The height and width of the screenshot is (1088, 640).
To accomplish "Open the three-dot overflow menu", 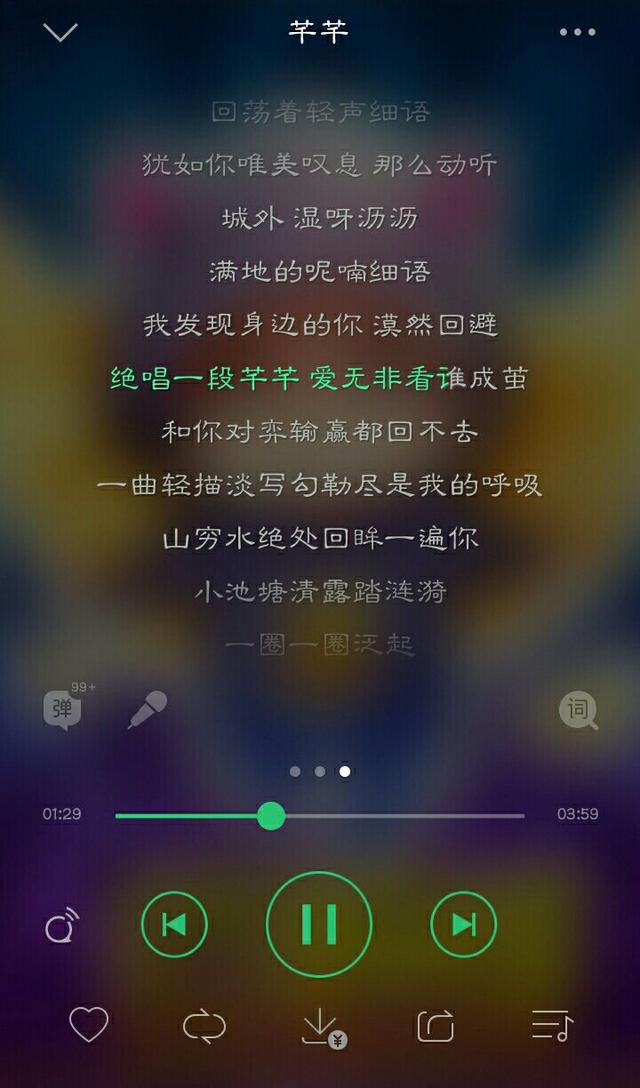I will tap(577, 32).
